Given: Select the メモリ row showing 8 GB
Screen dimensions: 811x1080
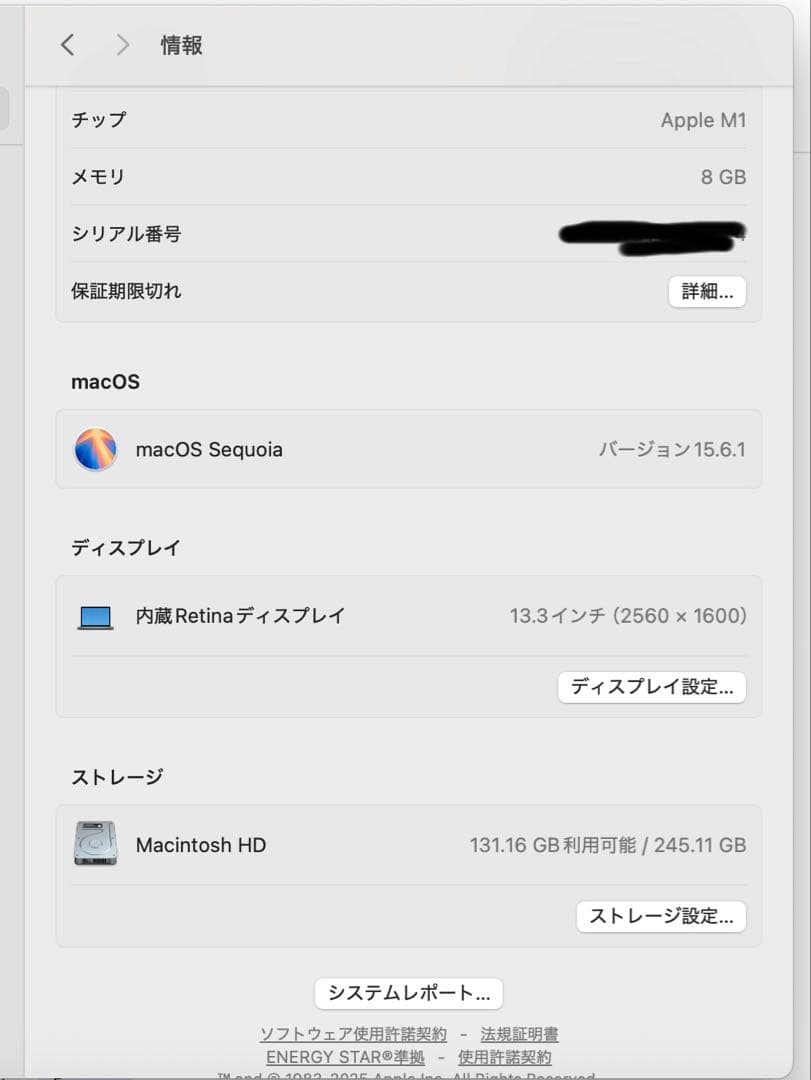Looking at the screenshot, I should click(400, 177).
